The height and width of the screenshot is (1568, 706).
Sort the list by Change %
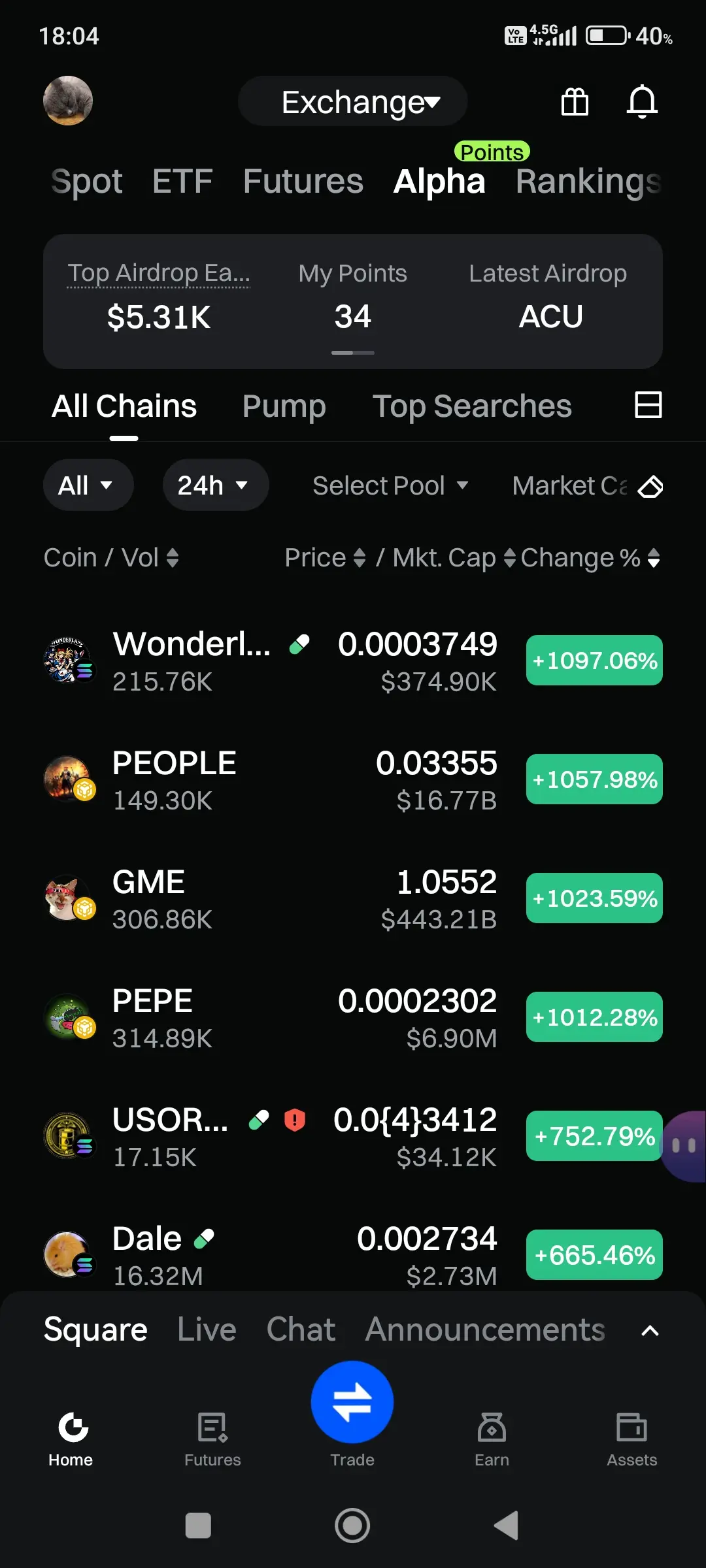coord(590,558)
